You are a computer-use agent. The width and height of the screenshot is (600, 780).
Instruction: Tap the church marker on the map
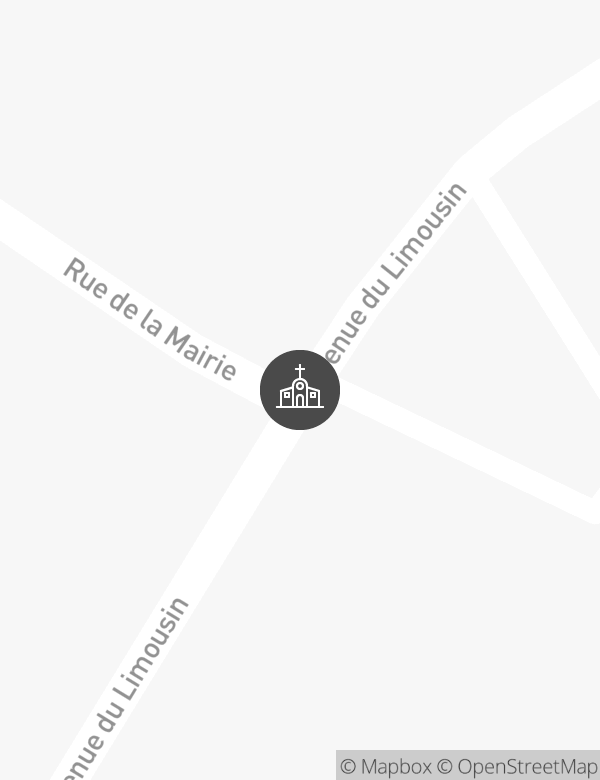(300, 390)
